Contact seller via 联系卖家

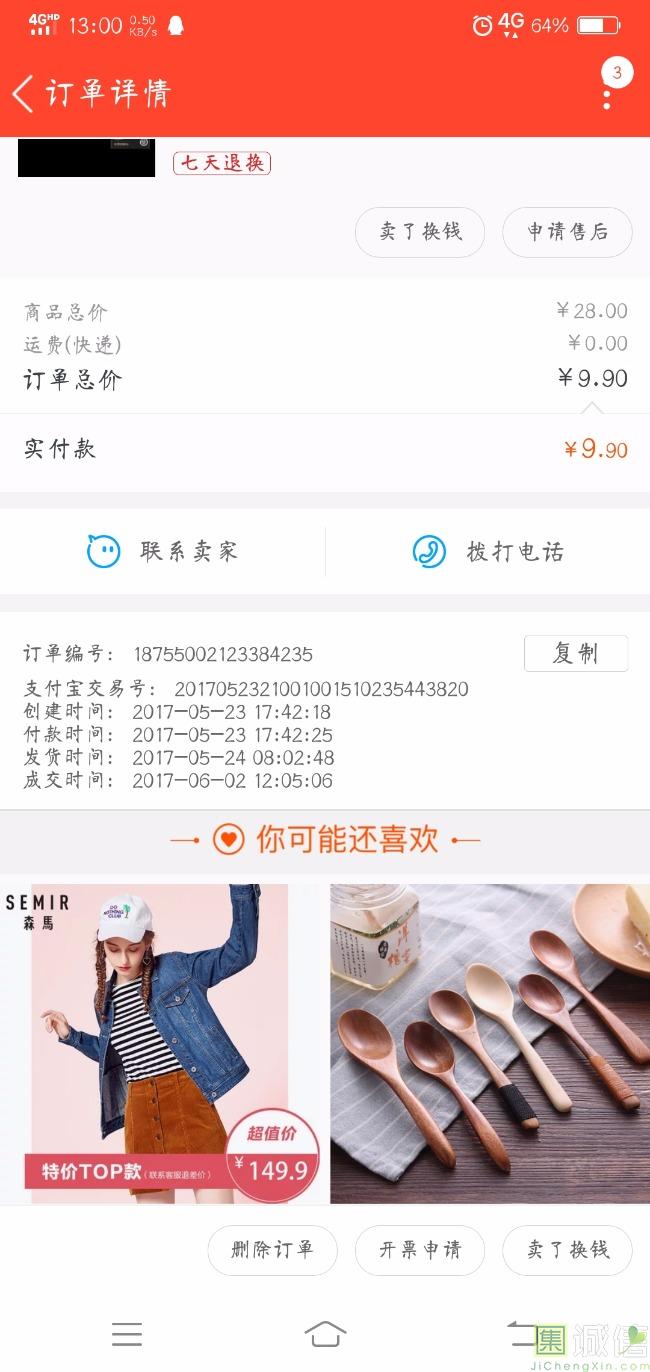pos(163,551)
